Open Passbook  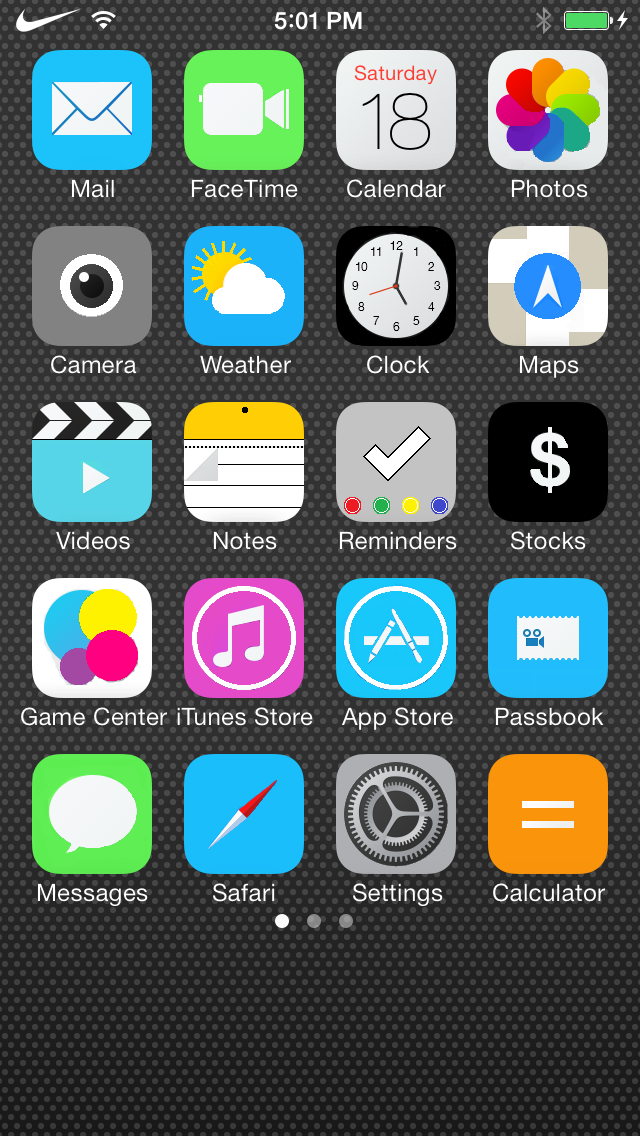[x=548, y=638]
